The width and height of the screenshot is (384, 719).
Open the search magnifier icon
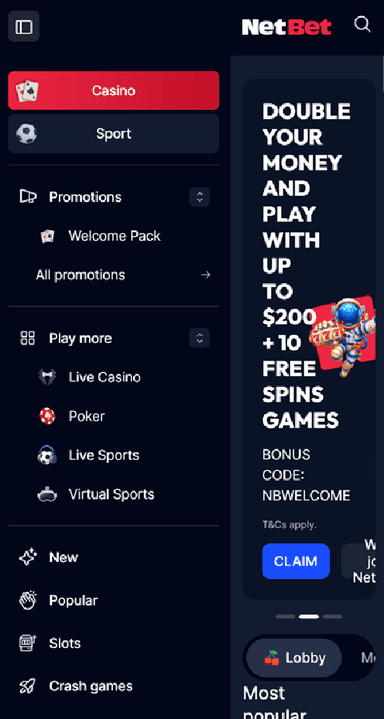tap(362, 25)
